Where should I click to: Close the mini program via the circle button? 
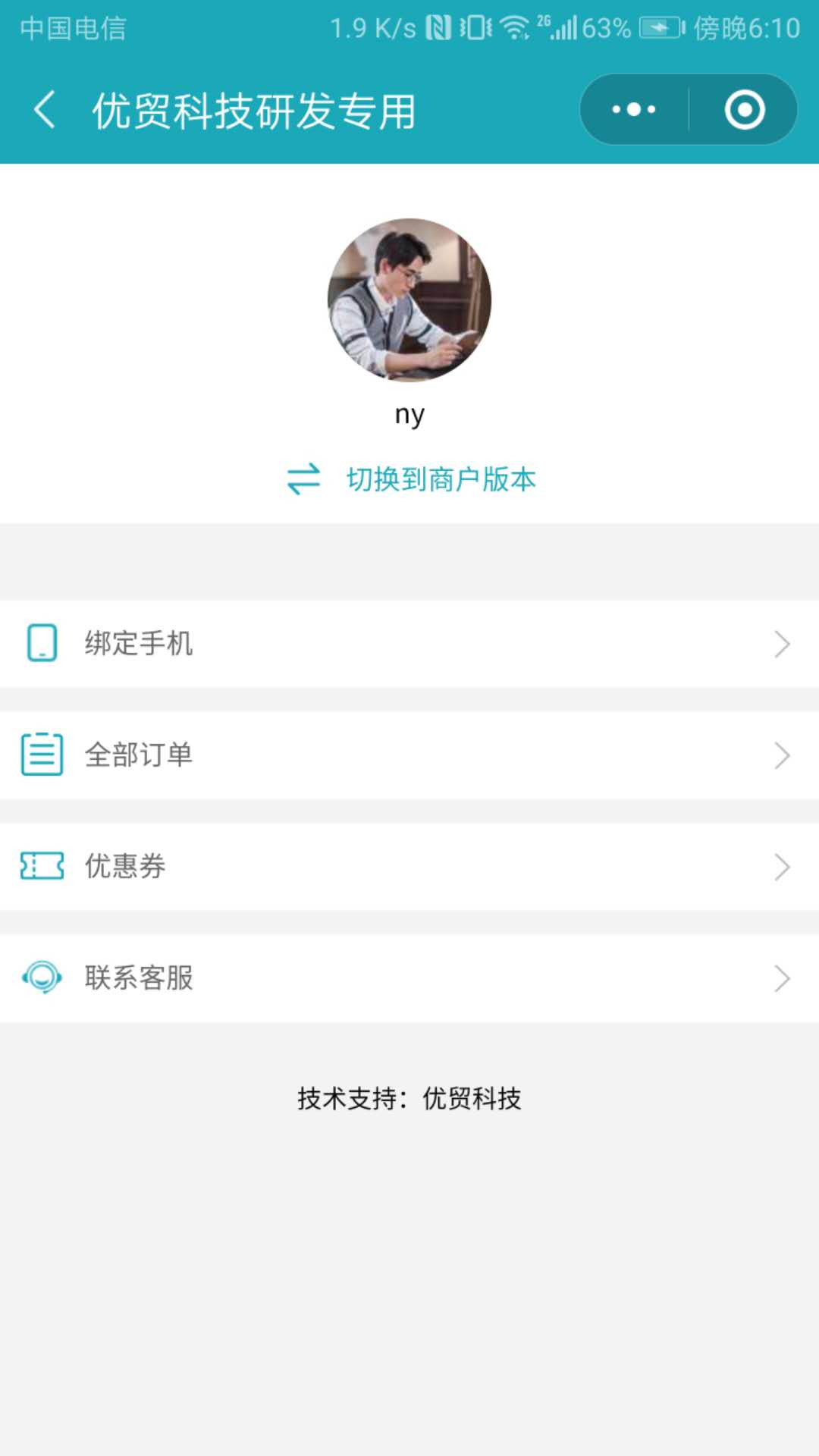(744, 110)
